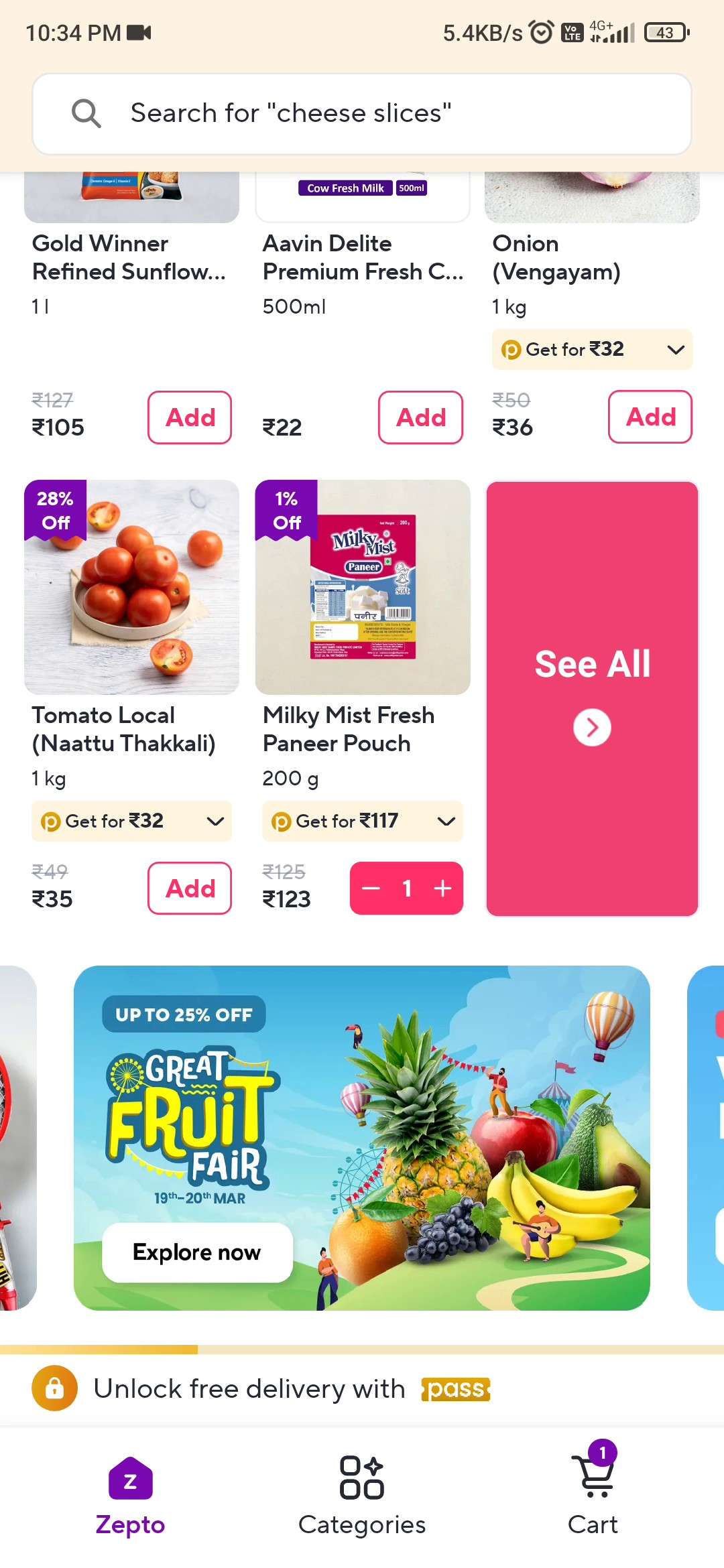
Task: Add Onion (Vengayam) to cart
Action: 650,417
